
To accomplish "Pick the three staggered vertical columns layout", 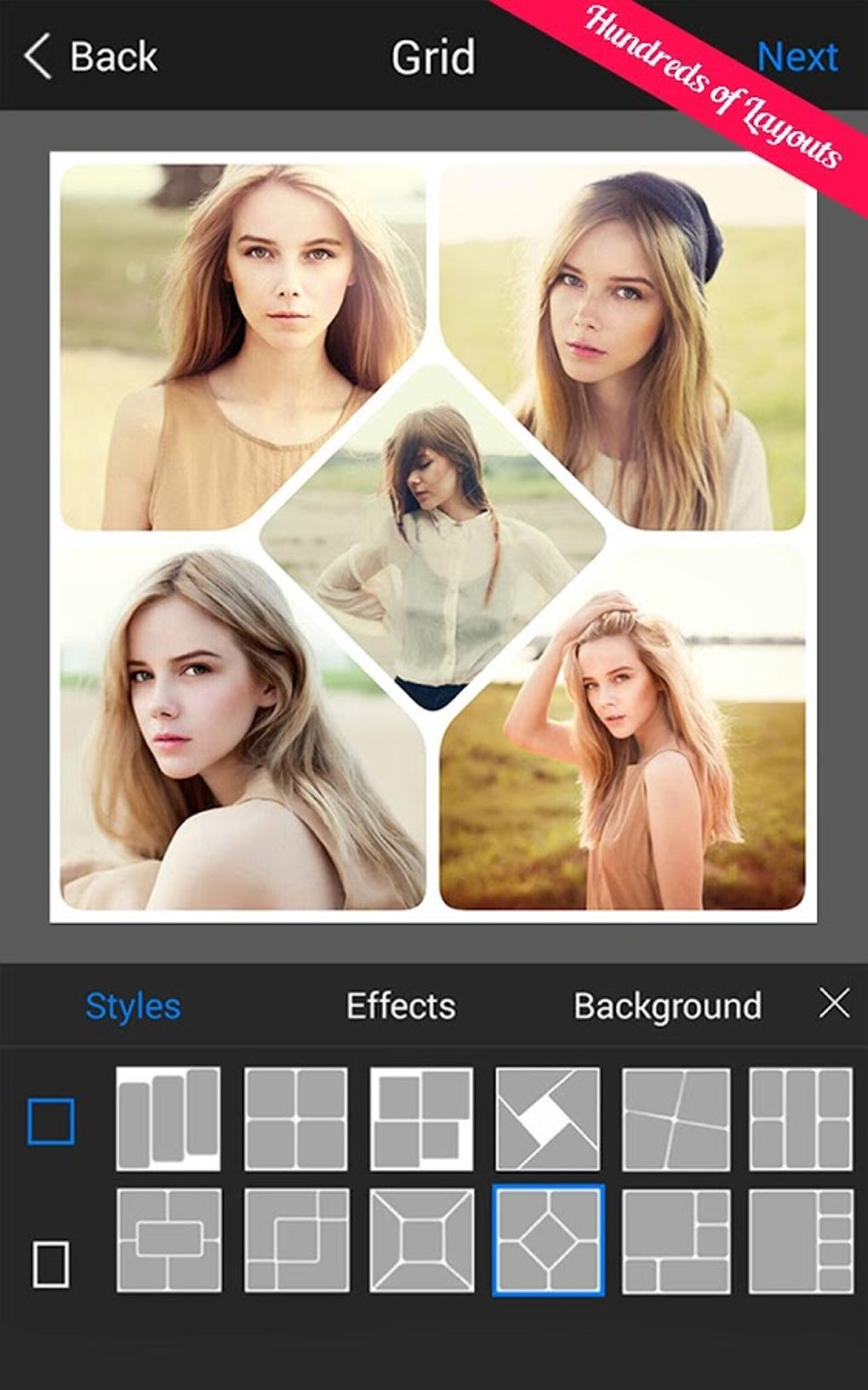I will 168,1118.
